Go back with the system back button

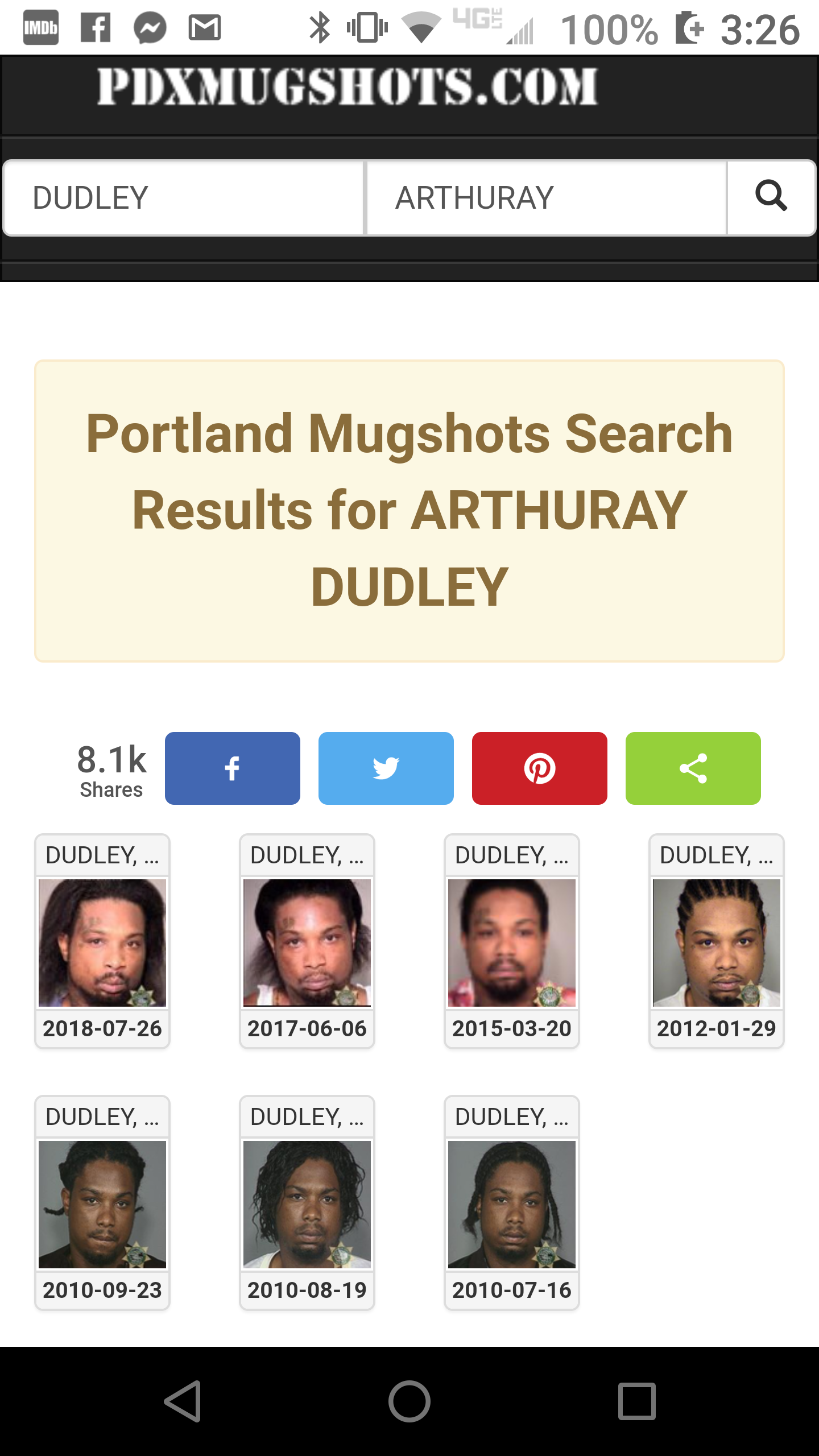pyautogui.click(x=183, y=1401)
